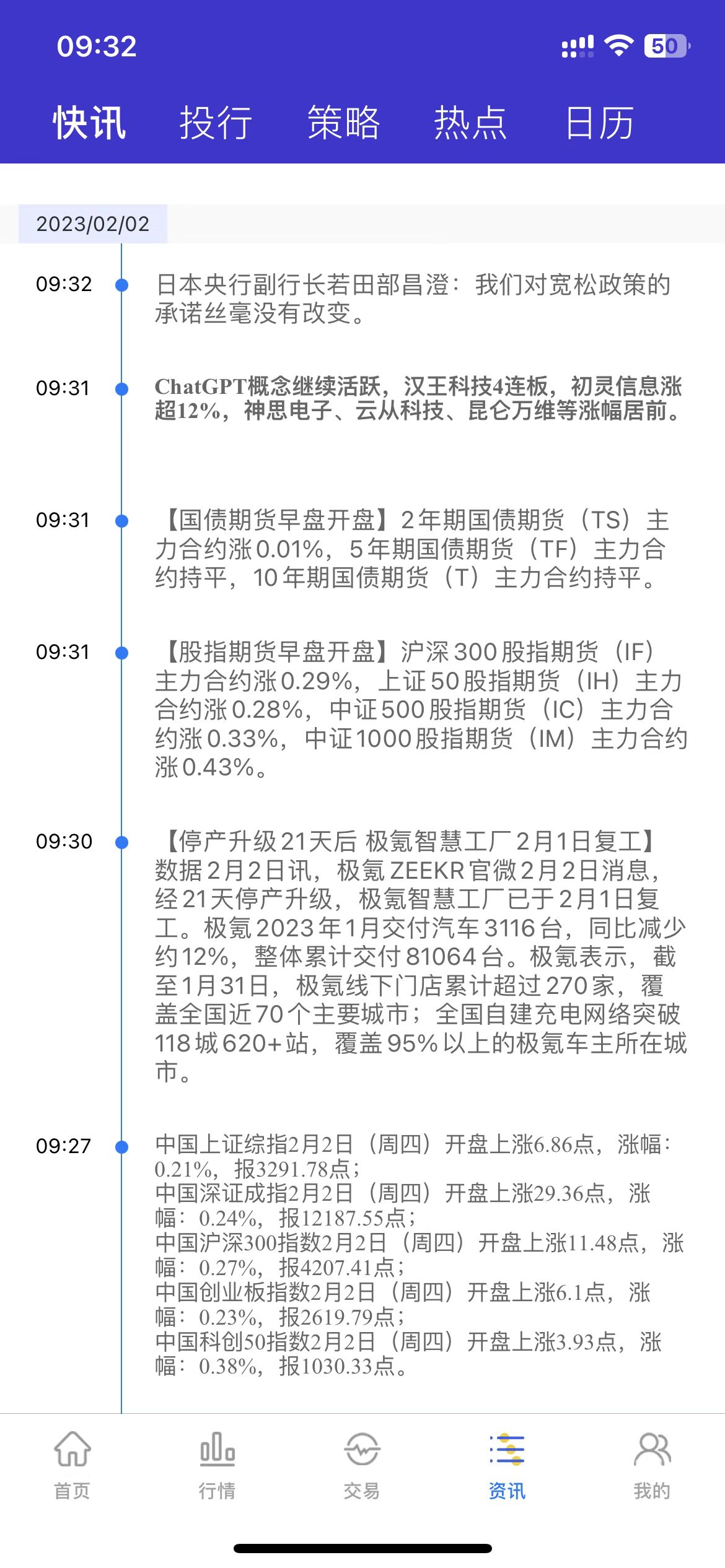
Task: Go to 首页 in bottom navigation
Action: click(72, 1465)
